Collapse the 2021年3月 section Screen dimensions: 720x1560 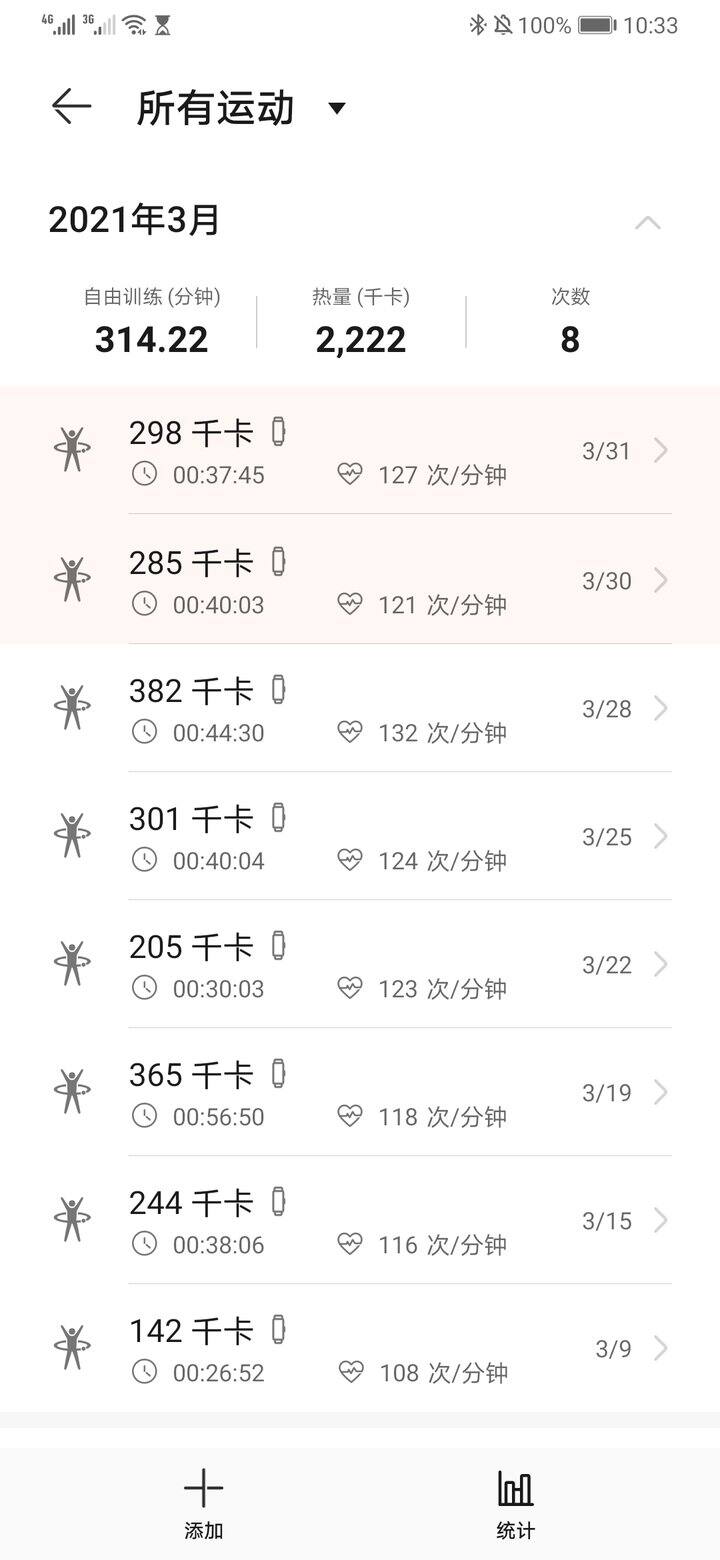(x=648, y=222)
